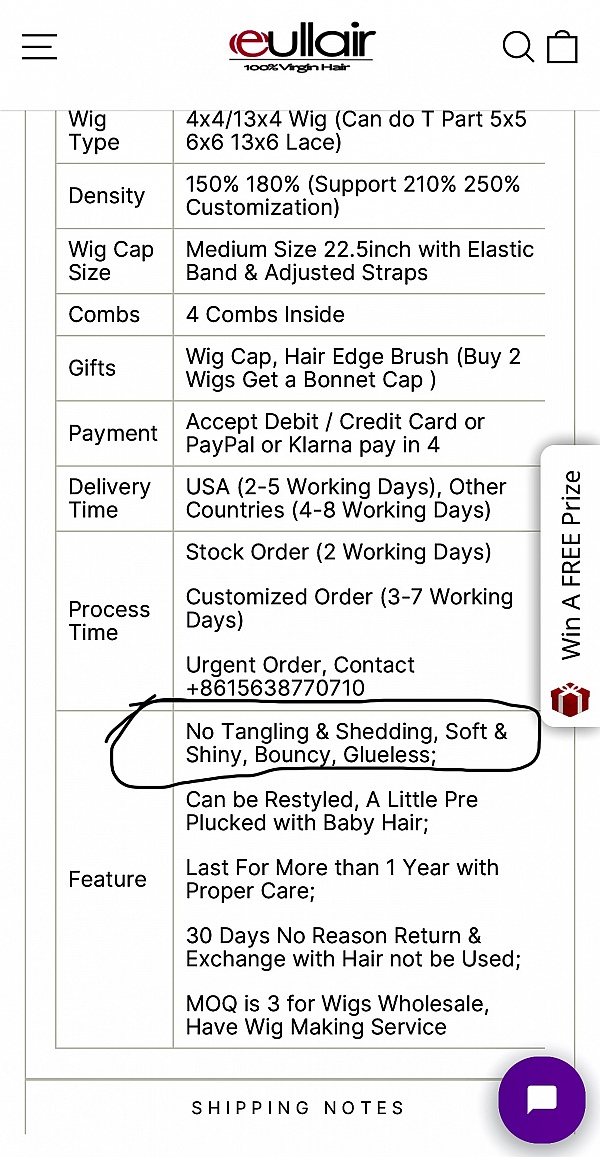Open the site search
The width and height of the screenshot is (600, 1157).
pyautogui.click(x=518, y=46)
